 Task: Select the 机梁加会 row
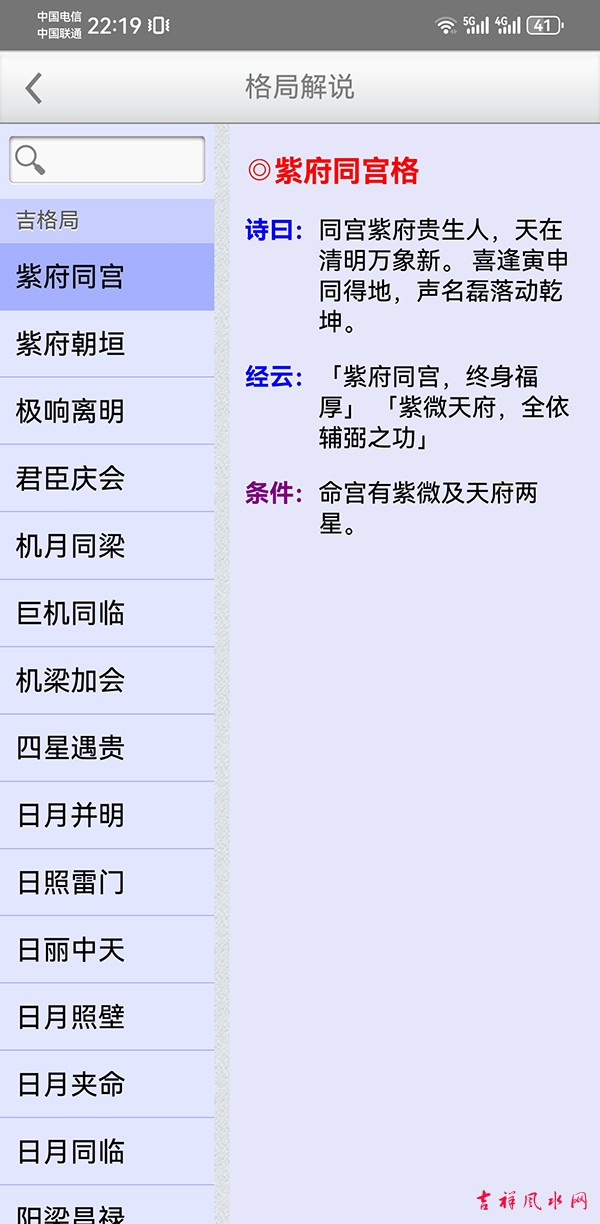pyautogui.click(x=107, y=681)
